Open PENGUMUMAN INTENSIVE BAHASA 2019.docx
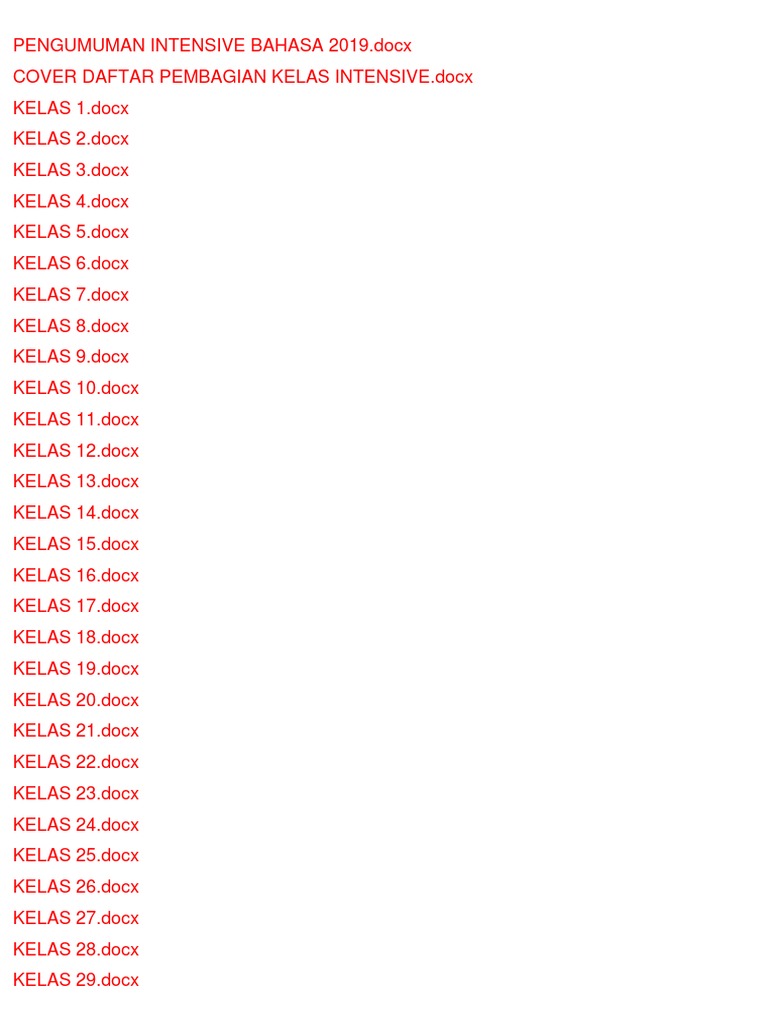 [212, 46]
